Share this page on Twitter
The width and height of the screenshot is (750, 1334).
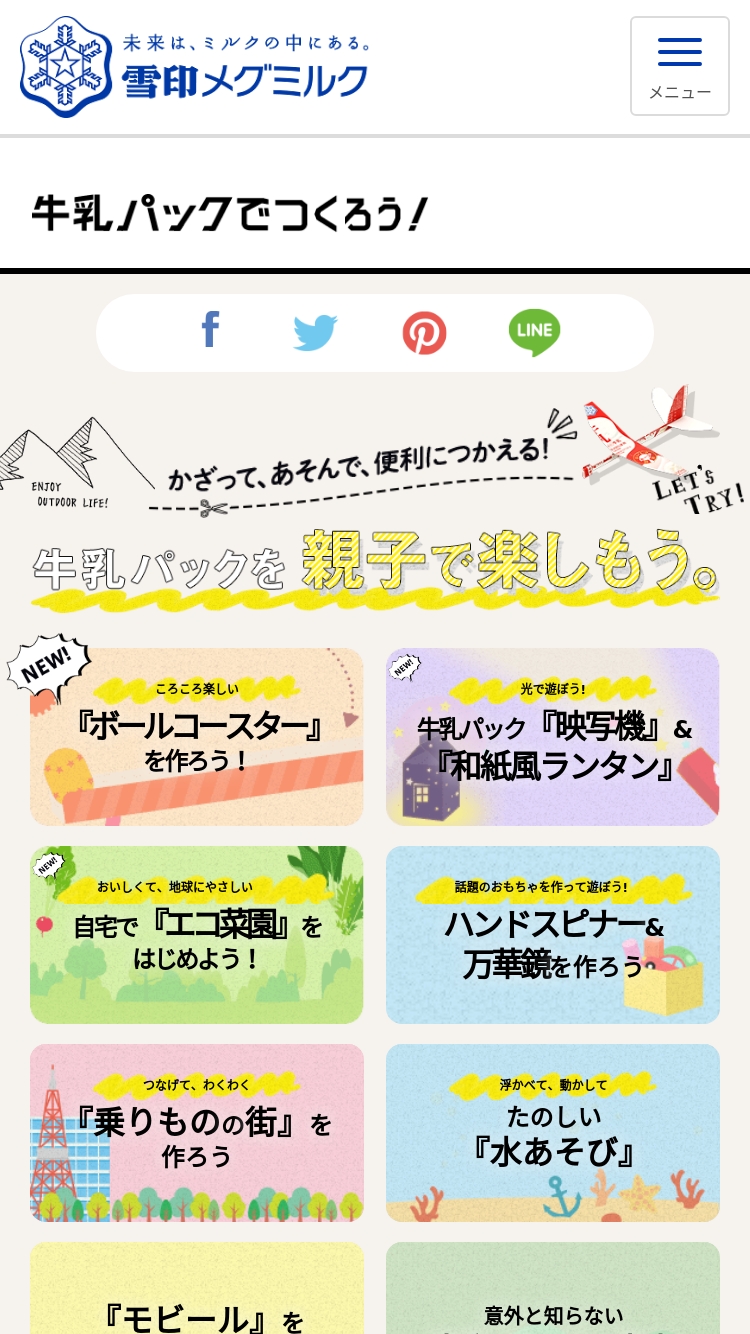315,332
